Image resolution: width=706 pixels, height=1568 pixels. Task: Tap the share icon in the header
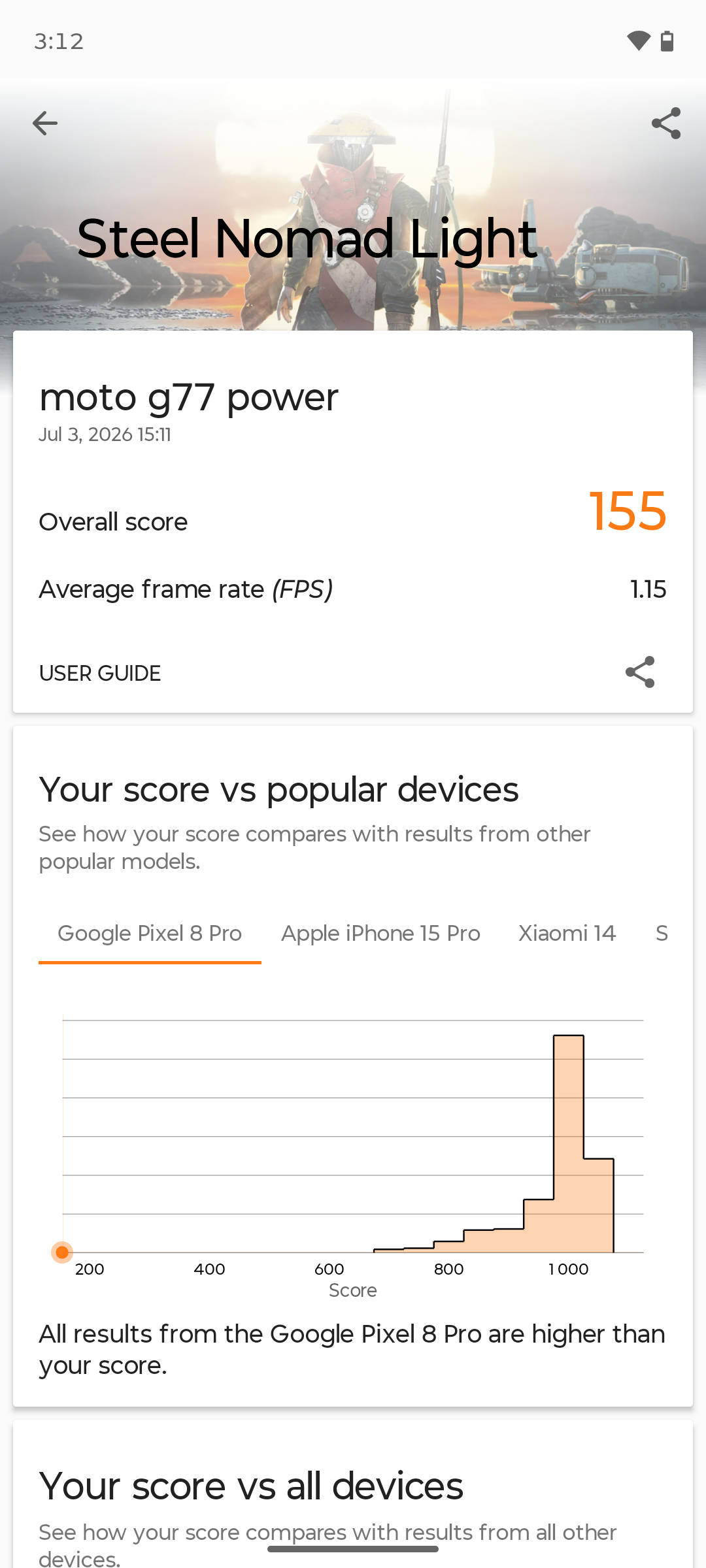pyautogui.click(x=666, y=123)
